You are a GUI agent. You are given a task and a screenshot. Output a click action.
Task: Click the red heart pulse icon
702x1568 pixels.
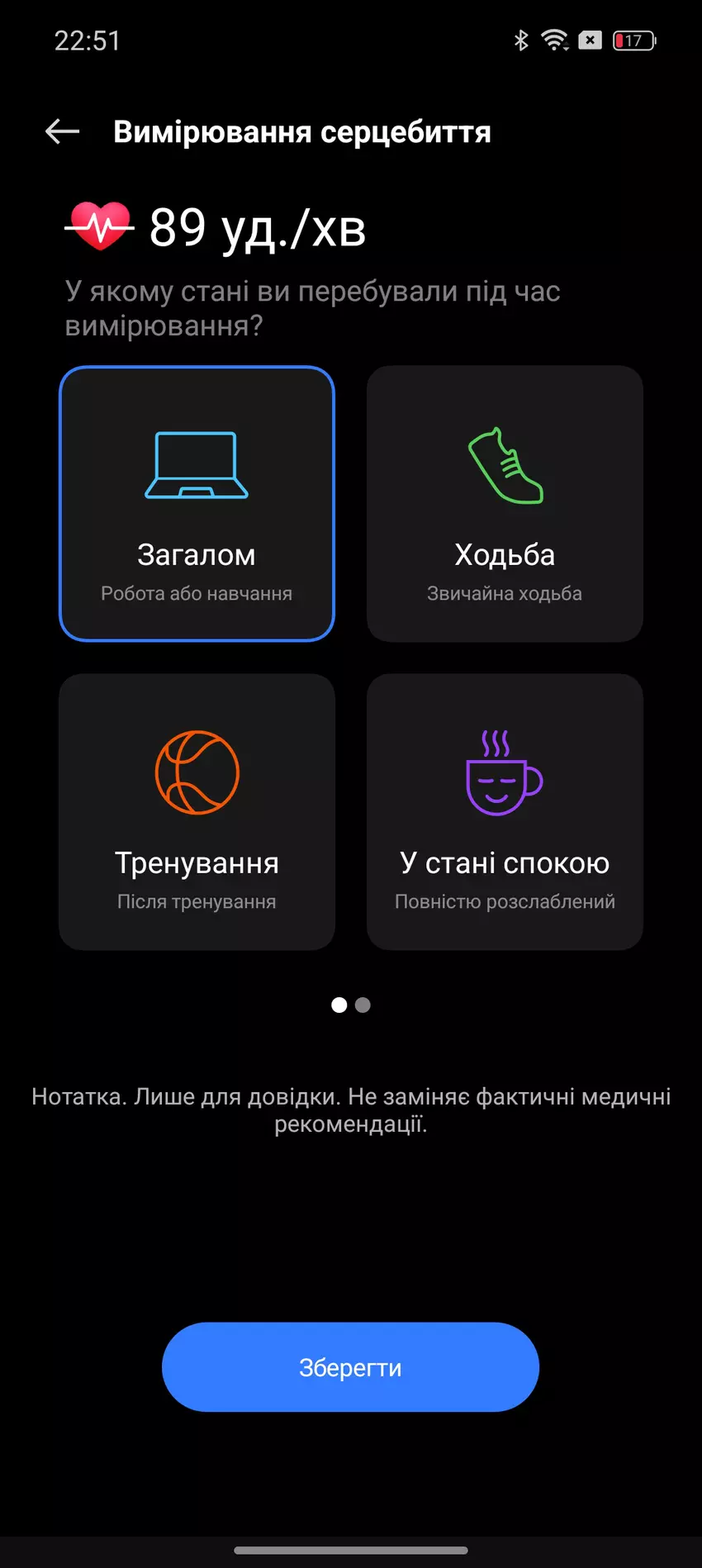[x=98, y=225]
